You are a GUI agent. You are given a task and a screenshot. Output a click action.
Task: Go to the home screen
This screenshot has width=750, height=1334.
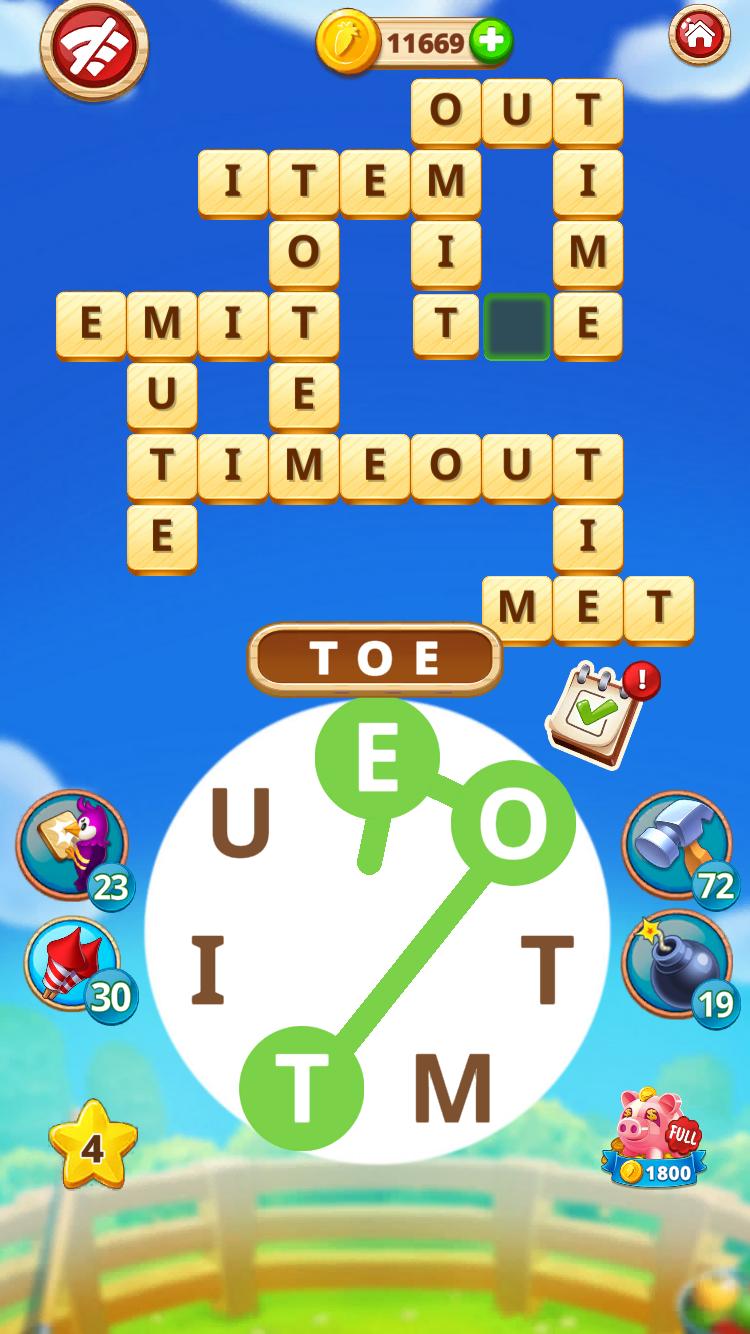click(699, 36)
